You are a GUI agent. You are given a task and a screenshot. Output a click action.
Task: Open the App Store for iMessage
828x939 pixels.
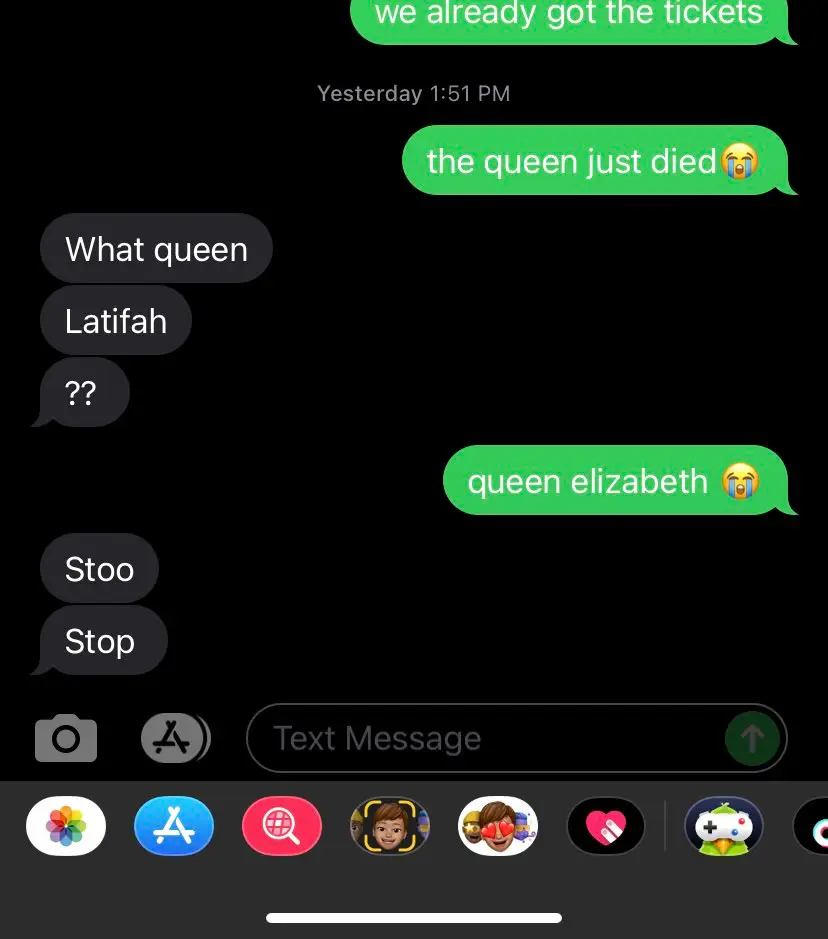(174, 827)
